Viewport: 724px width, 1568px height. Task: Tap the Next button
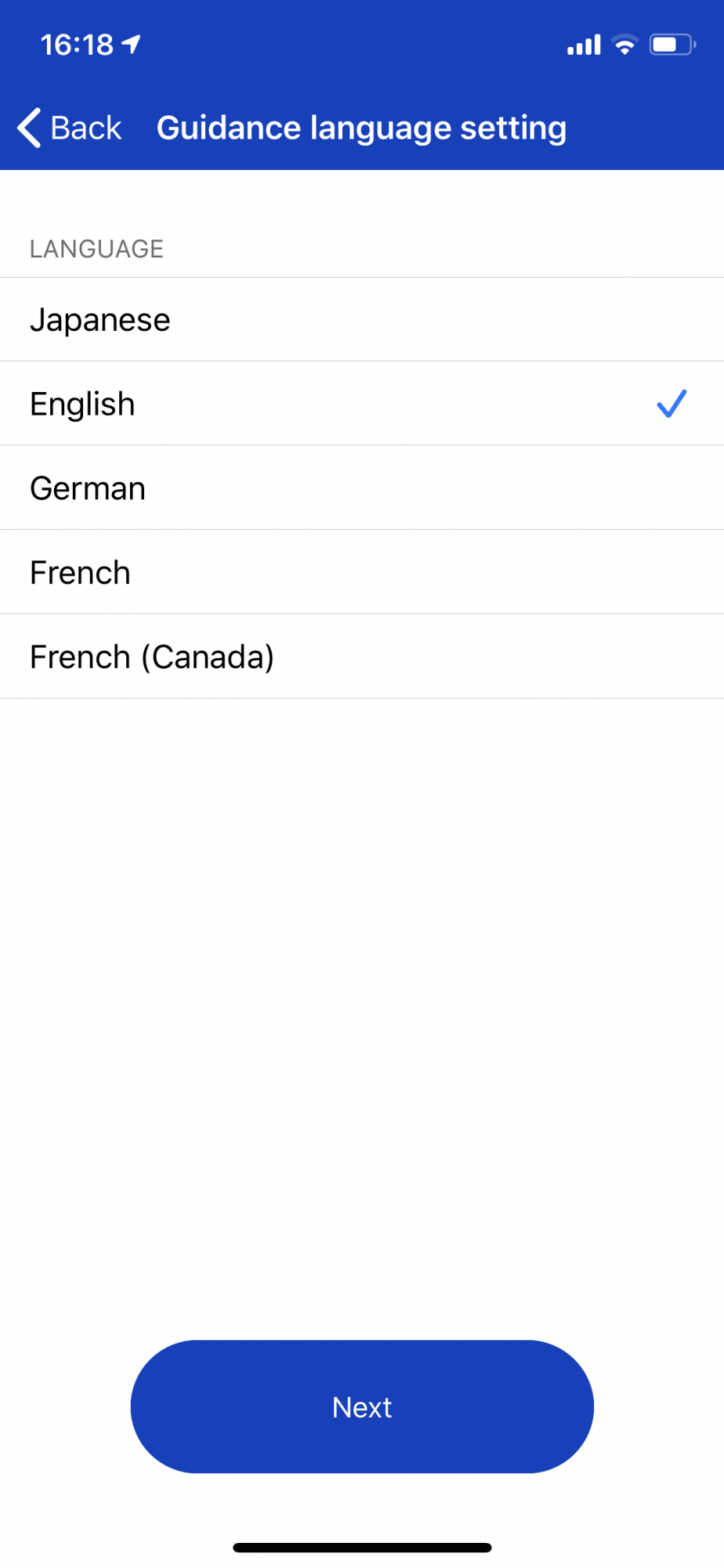[361, 1406]
